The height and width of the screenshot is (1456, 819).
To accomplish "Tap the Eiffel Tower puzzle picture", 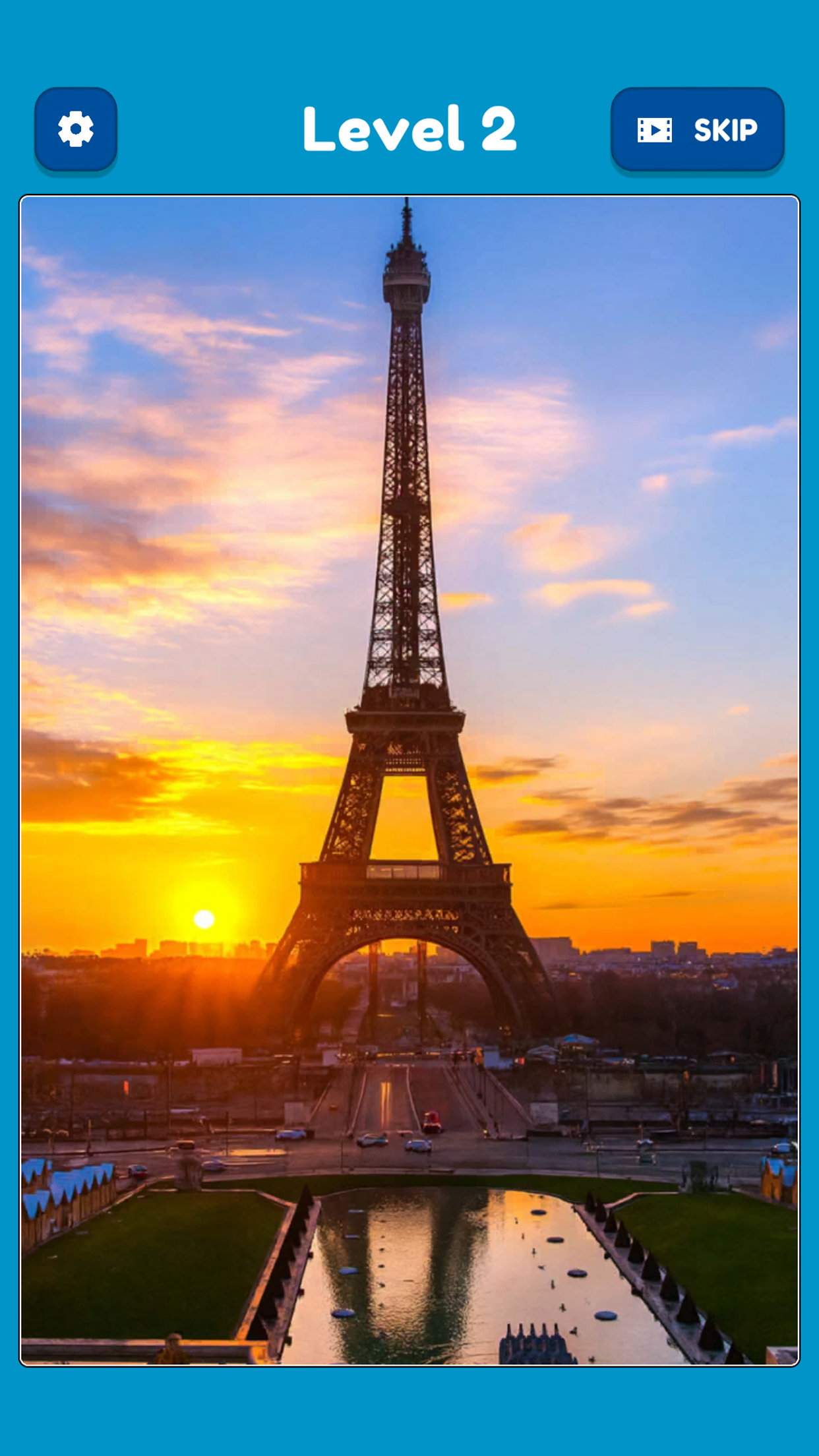I will [x=409, y=780].
